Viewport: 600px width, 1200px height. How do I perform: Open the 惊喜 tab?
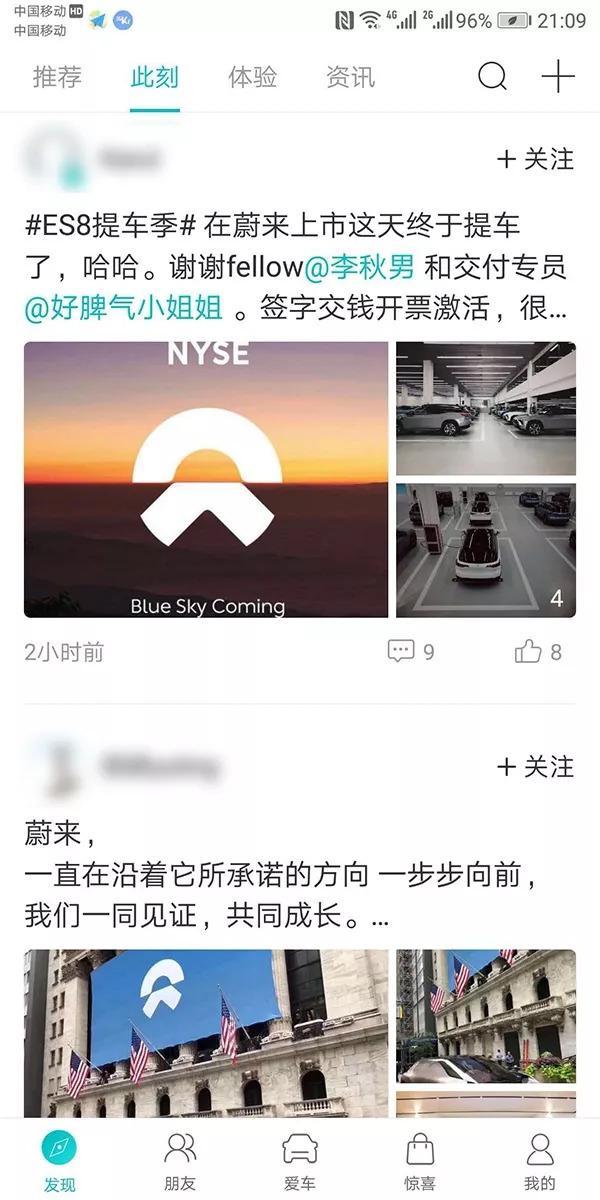pyautogui.click(x=420, y=1160)
